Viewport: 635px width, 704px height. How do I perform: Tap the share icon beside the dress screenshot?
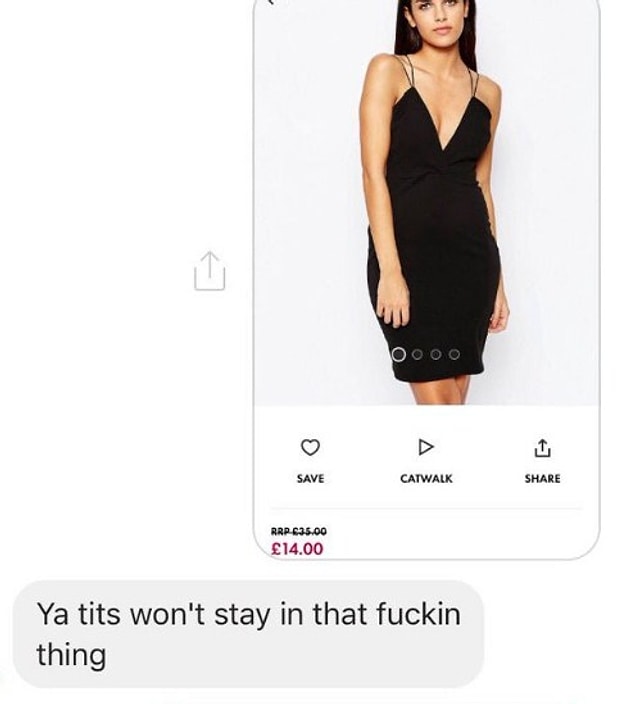210,271
